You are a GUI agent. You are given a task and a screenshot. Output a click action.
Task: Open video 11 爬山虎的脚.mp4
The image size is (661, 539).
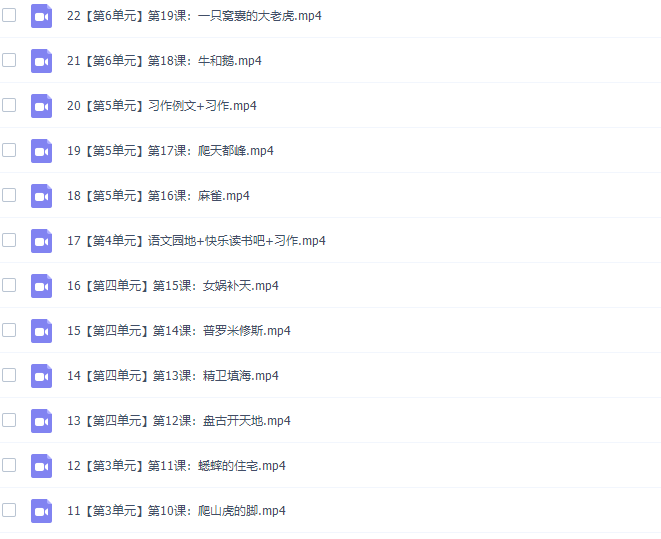[x=176, y=511]
